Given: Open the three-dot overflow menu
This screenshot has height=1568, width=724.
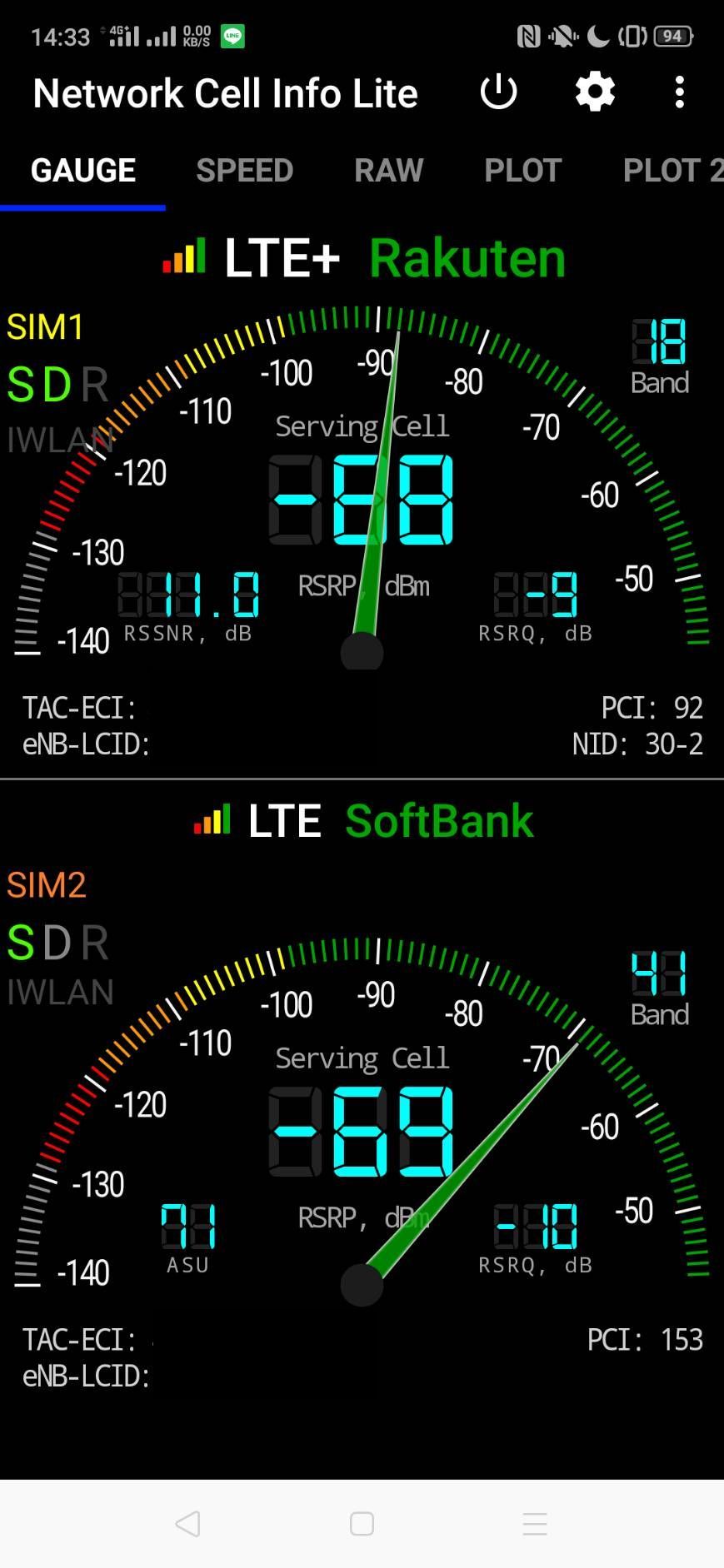Looking at the screenshot, I should [680, 92].
